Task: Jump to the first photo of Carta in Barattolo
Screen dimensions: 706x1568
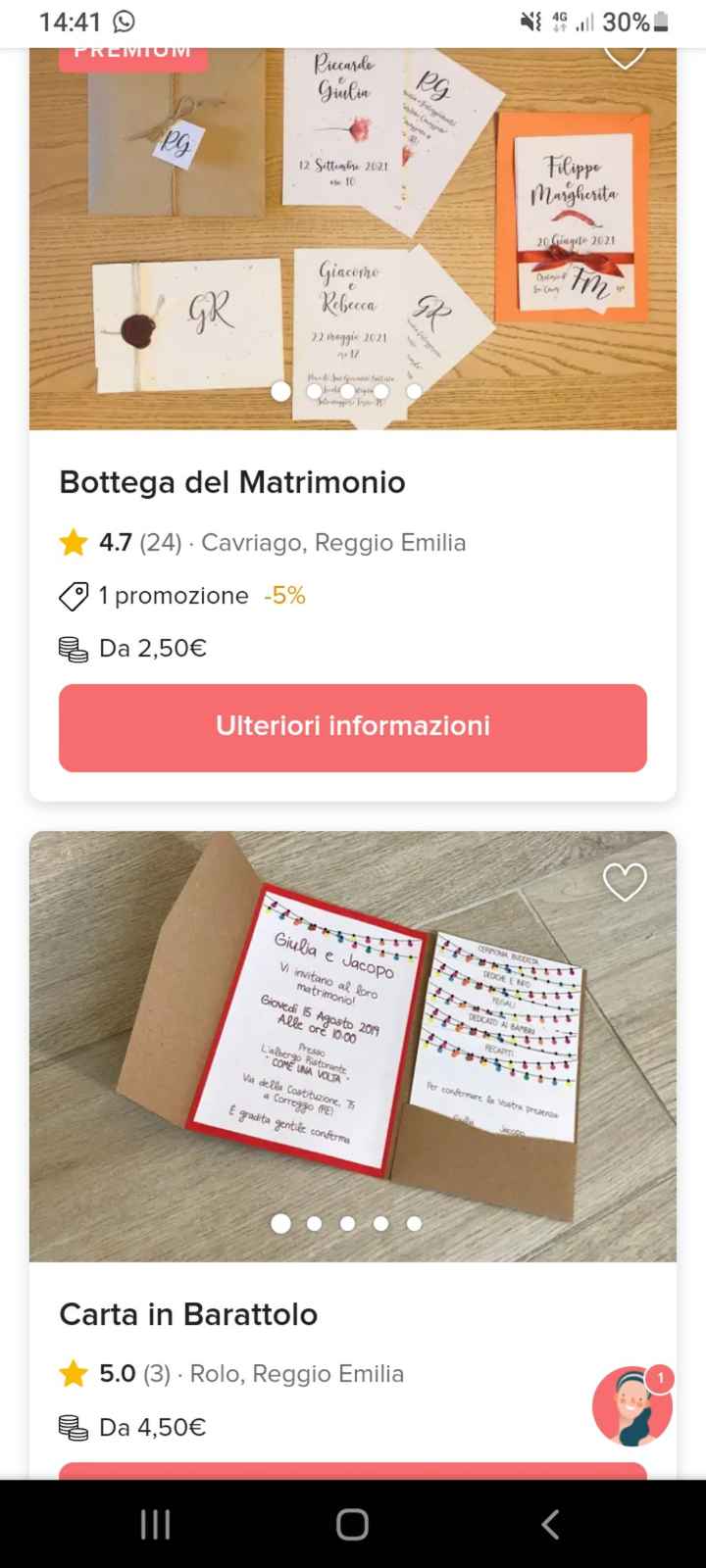Action: [x=280, y=1223]
